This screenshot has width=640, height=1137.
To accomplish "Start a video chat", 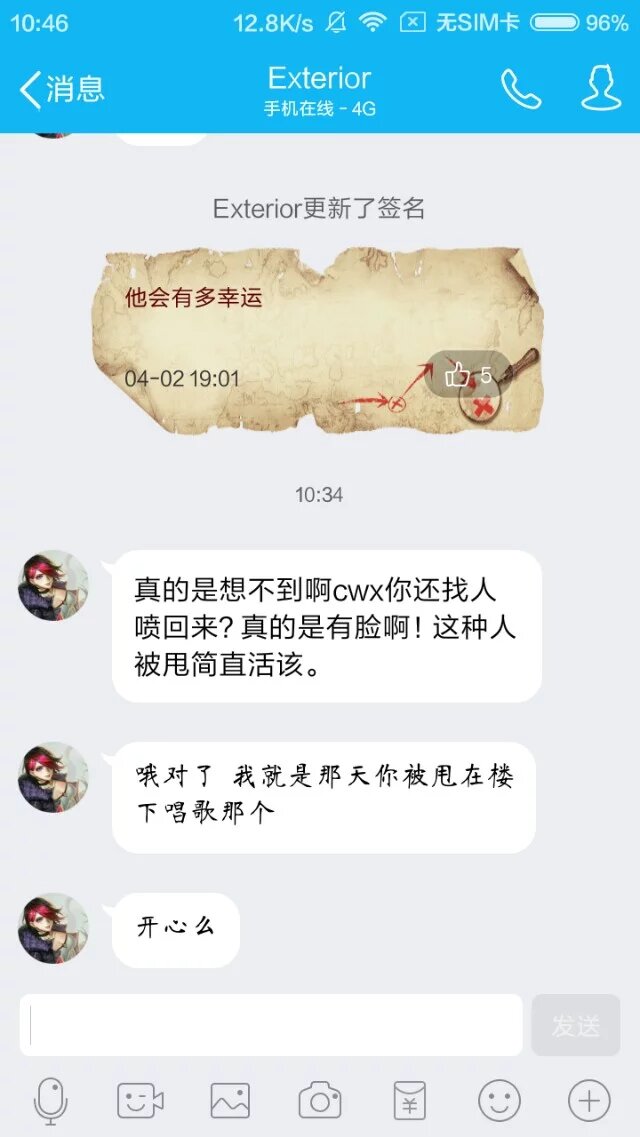I will pyautogui.click(x=140, y=1101).
